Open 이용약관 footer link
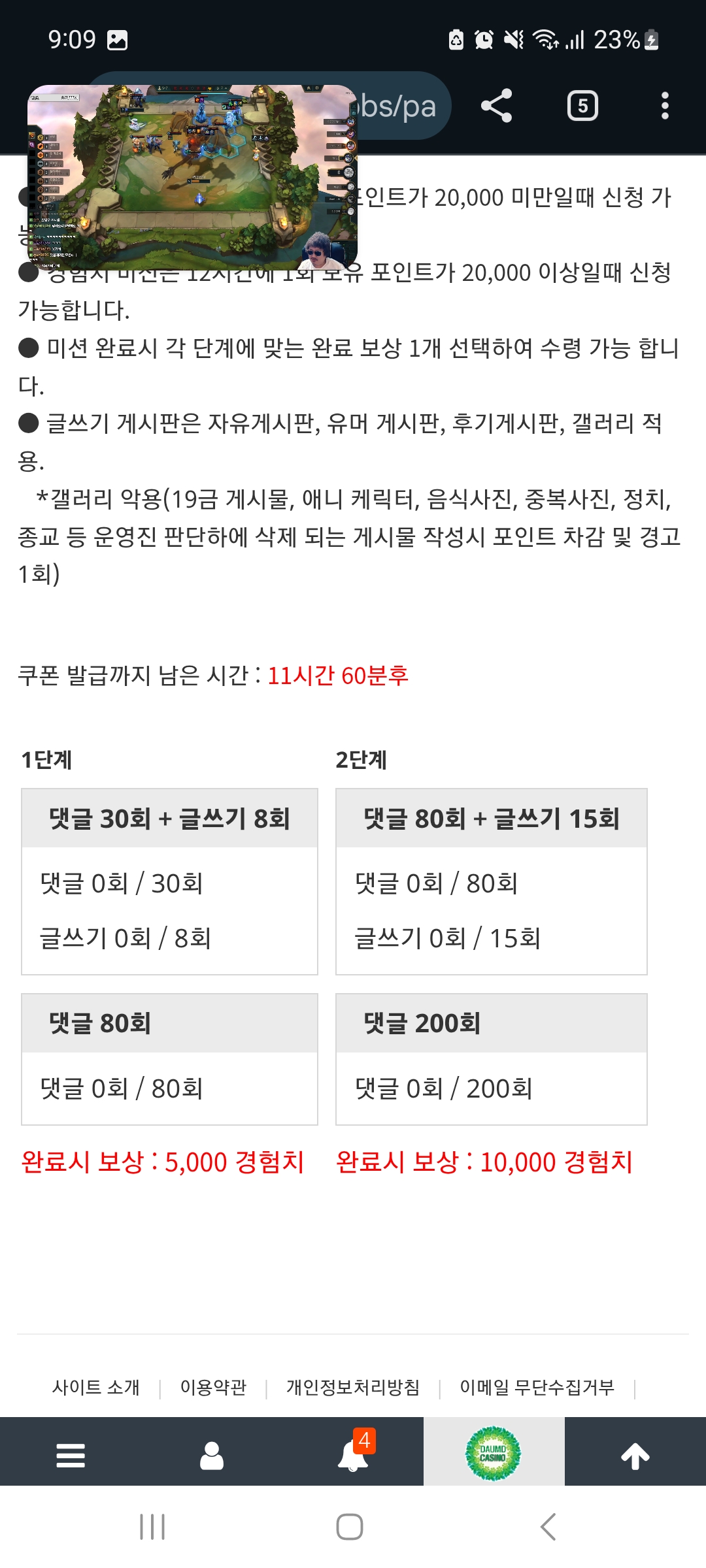706x1568 pixels. coord(213,1387)
